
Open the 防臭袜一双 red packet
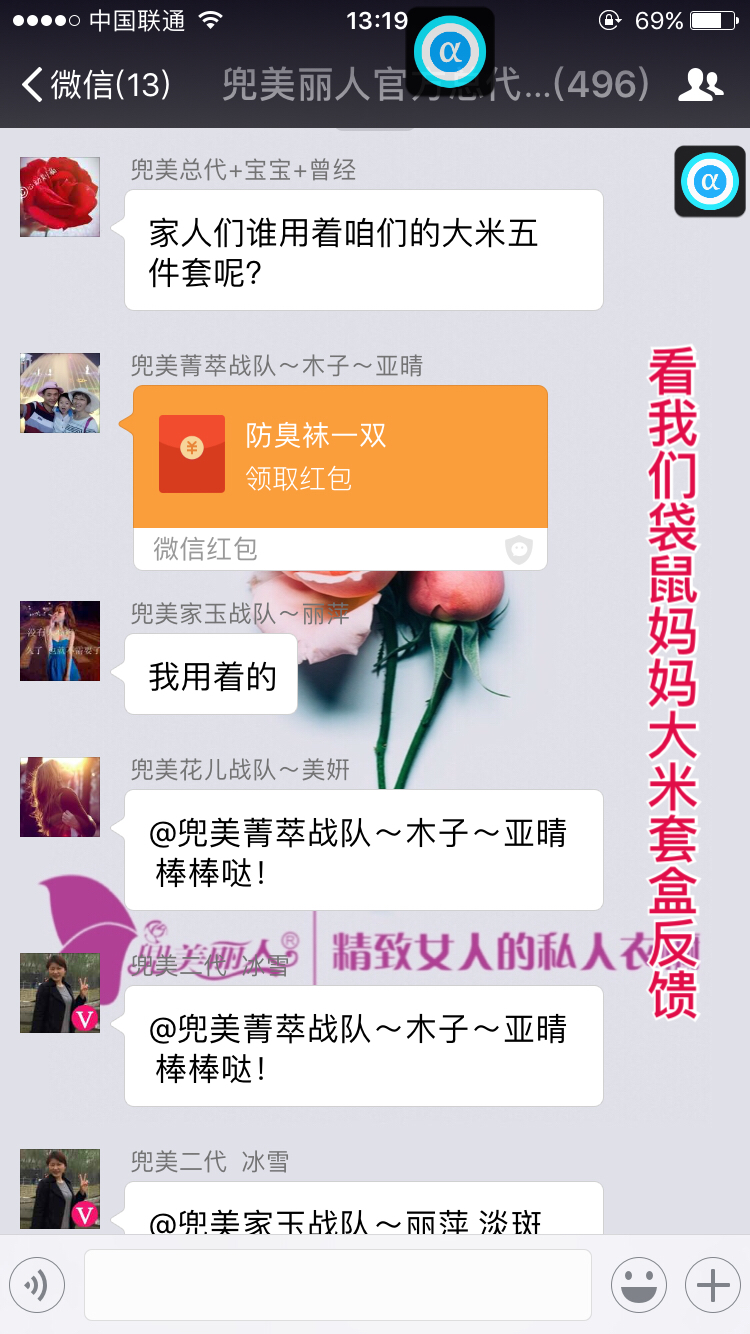tap(340, 458)
